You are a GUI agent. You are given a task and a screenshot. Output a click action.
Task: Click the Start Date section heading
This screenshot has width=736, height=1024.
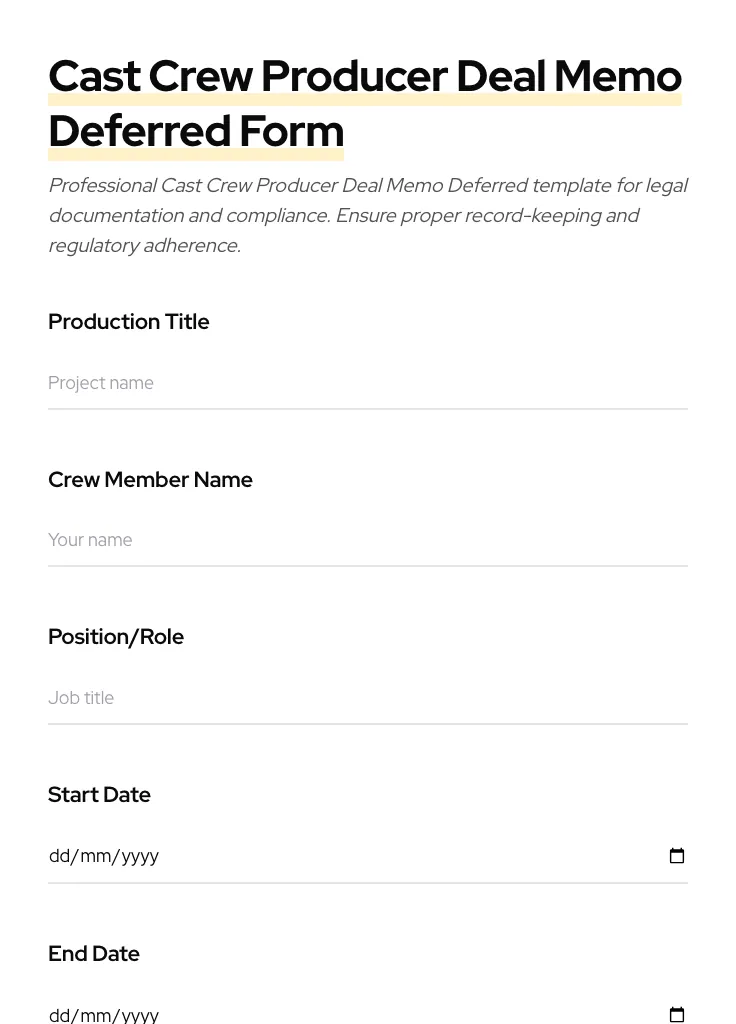(99, 795)
